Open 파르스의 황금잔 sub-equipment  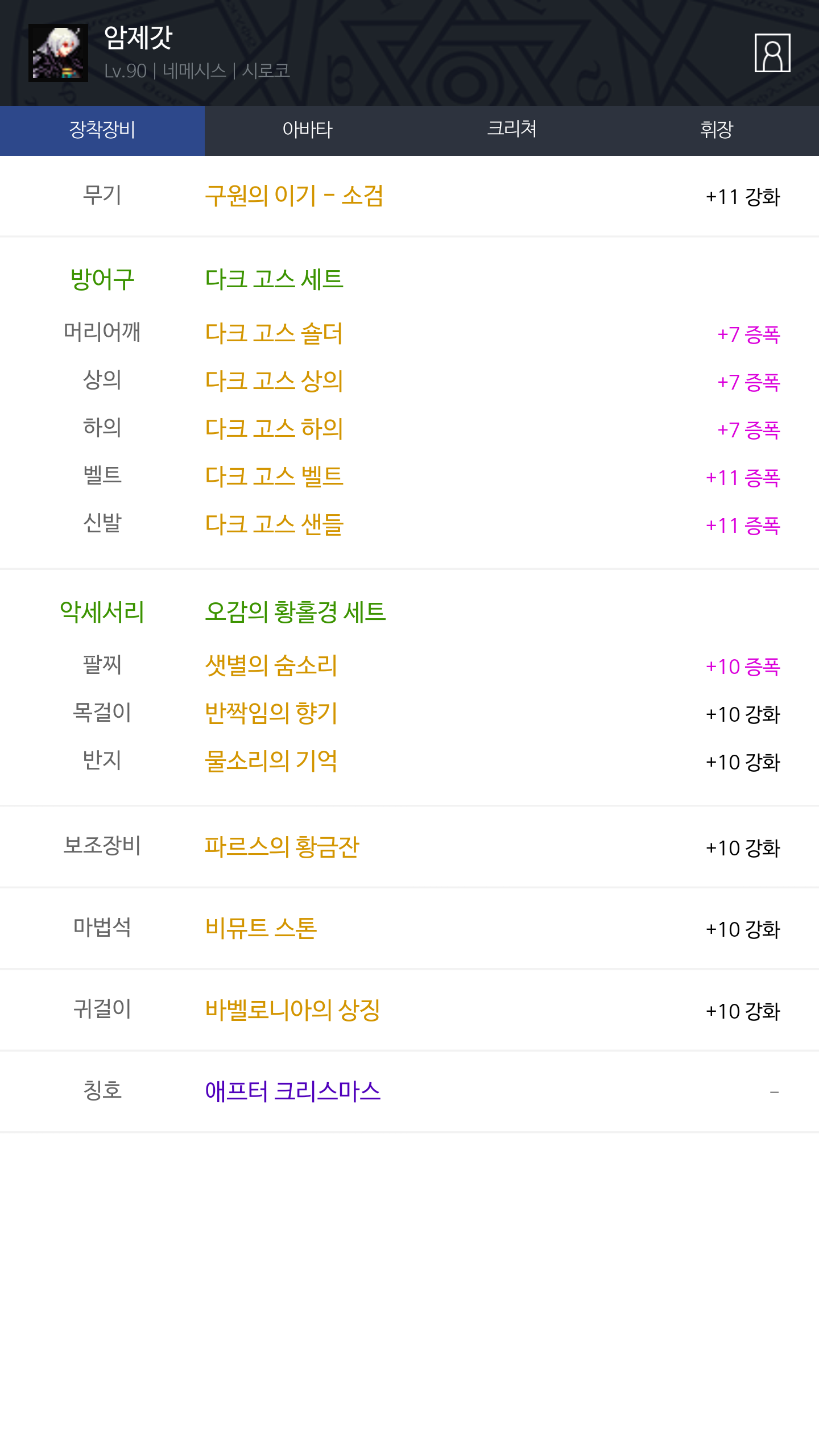coord(282,847)
